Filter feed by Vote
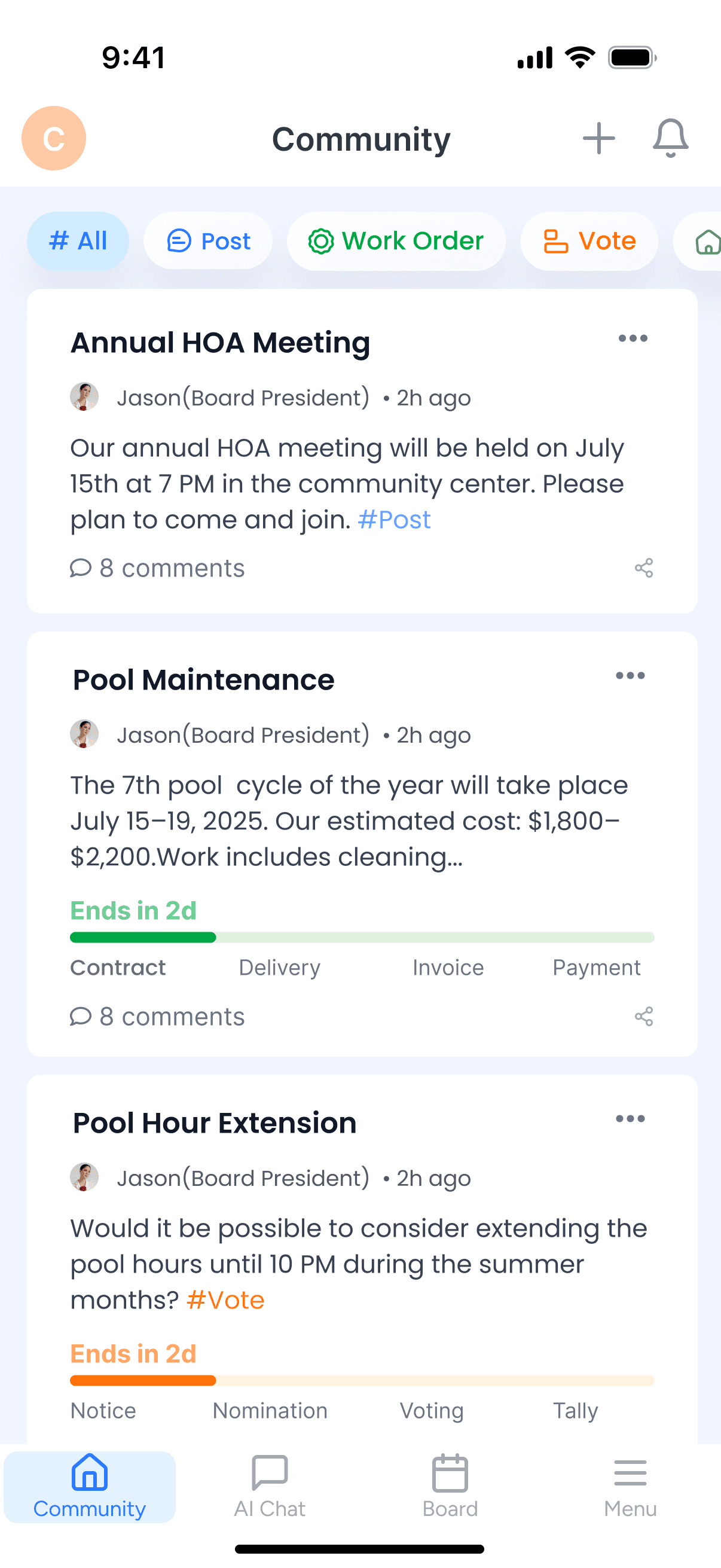This screenshot has width=721, height=1568. point(589,241)
